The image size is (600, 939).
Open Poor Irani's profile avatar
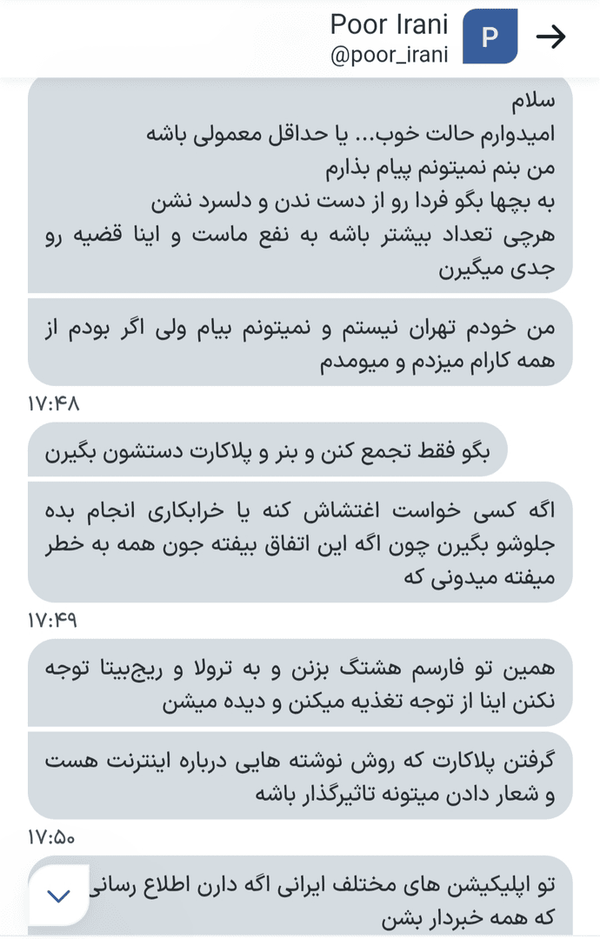[x=490, y=37]
